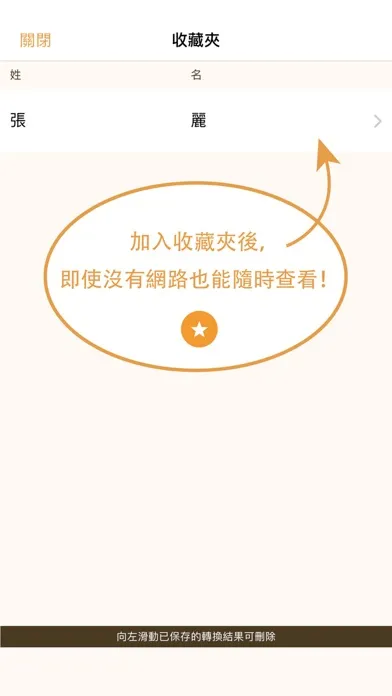The image size is (392, 696).
Task: Tap 關閉 to close the favorites list
Action: [36, 40]
